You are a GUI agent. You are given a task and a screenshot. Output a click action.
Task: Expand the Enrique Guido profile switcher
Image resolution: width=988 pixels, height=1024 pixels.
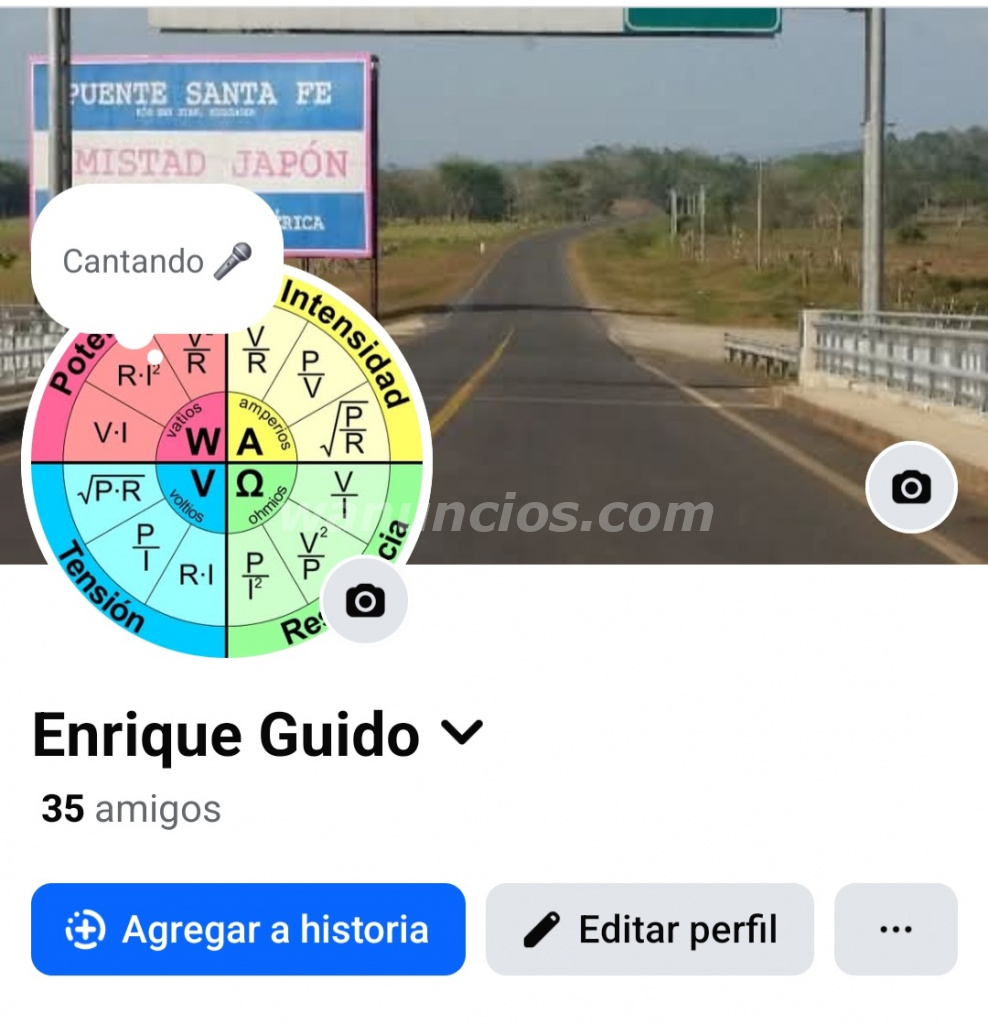pos(462,734)
